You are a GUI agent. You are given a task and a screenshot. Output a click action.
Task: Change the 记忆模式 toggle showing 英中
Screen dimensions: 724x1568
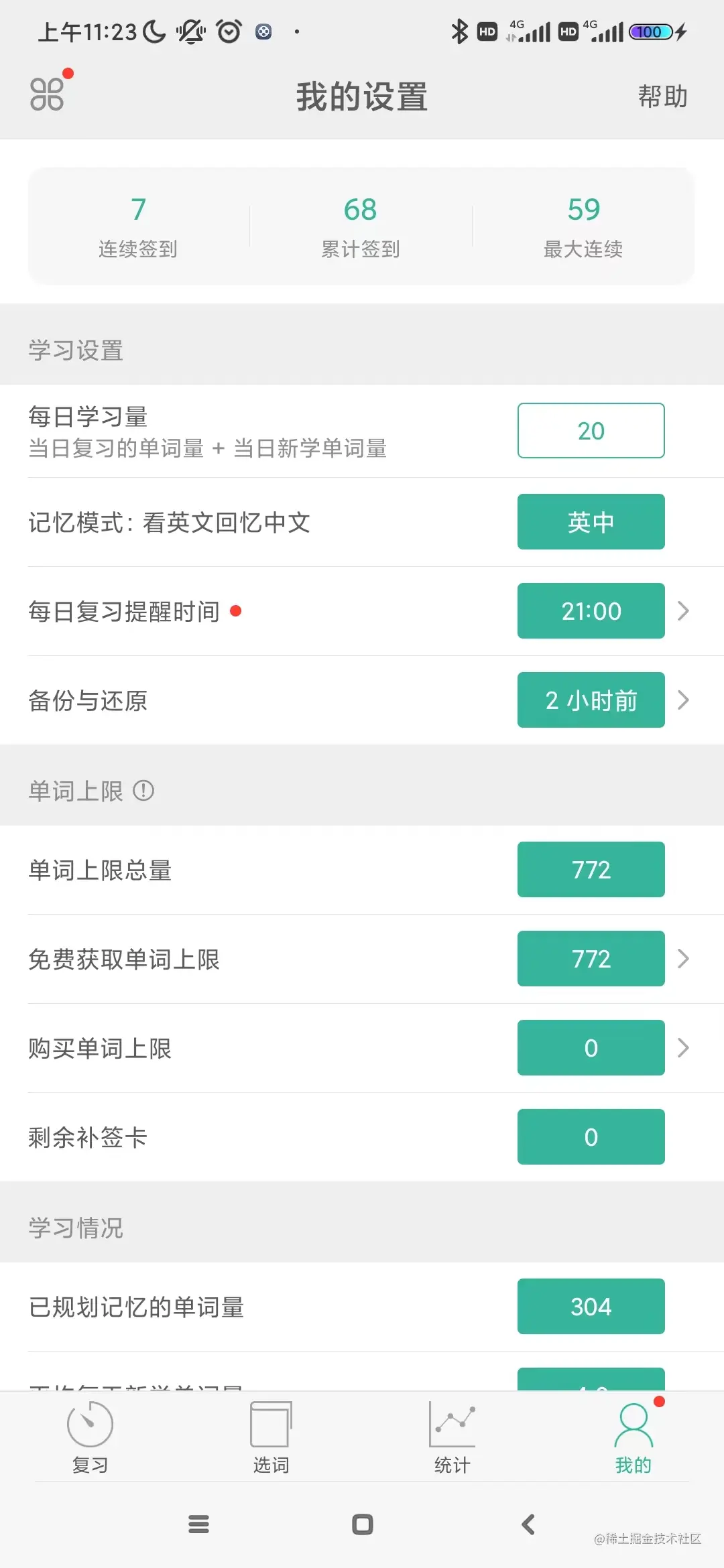(x=590, y=522)
